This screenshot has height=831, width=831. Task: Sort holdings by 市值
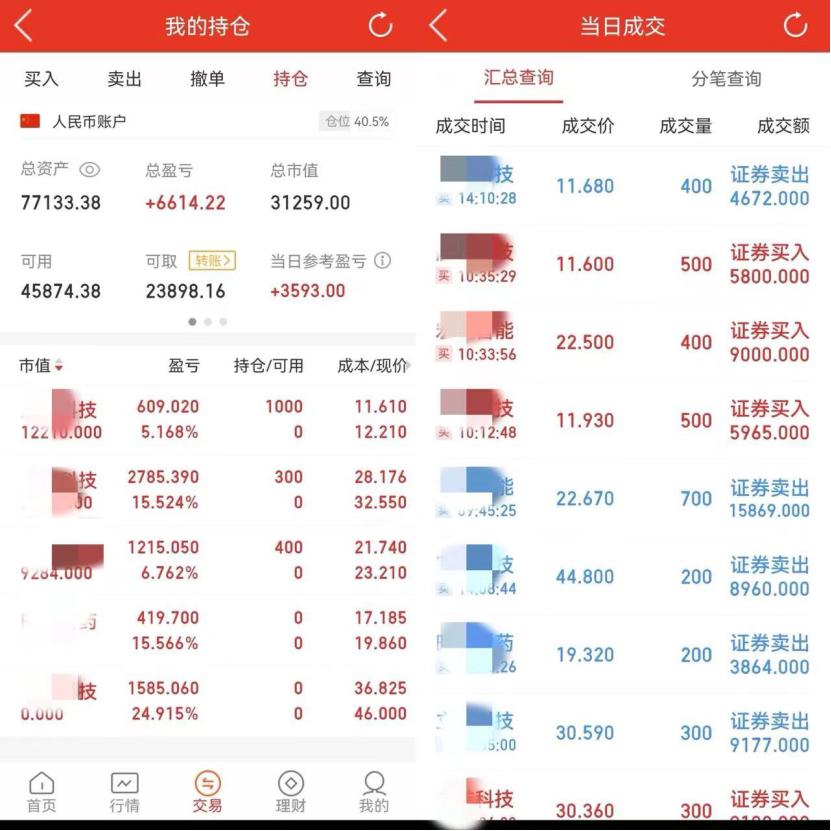pos(41,366)
